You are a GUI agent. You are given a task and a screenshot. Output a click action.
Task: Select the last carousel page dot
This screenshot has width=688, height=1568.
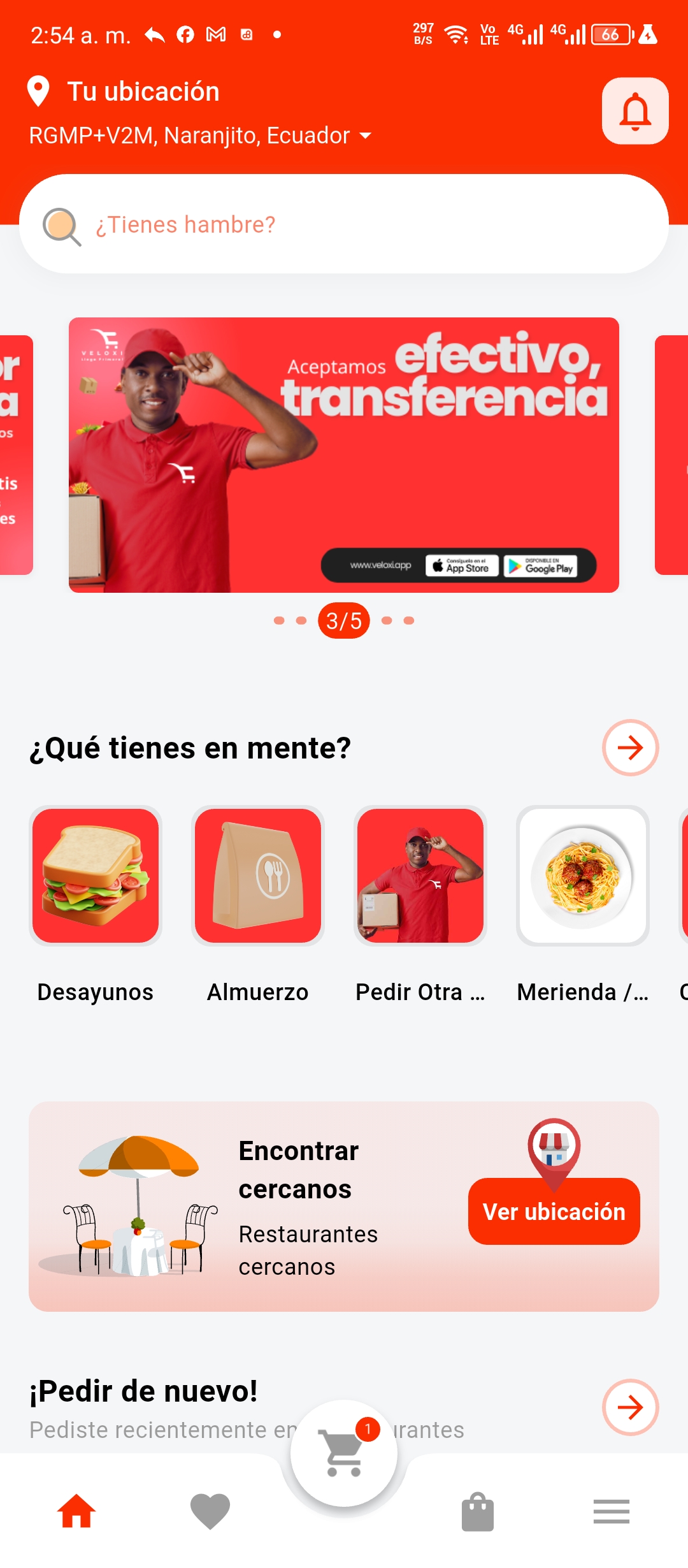[x=408, y=619]
